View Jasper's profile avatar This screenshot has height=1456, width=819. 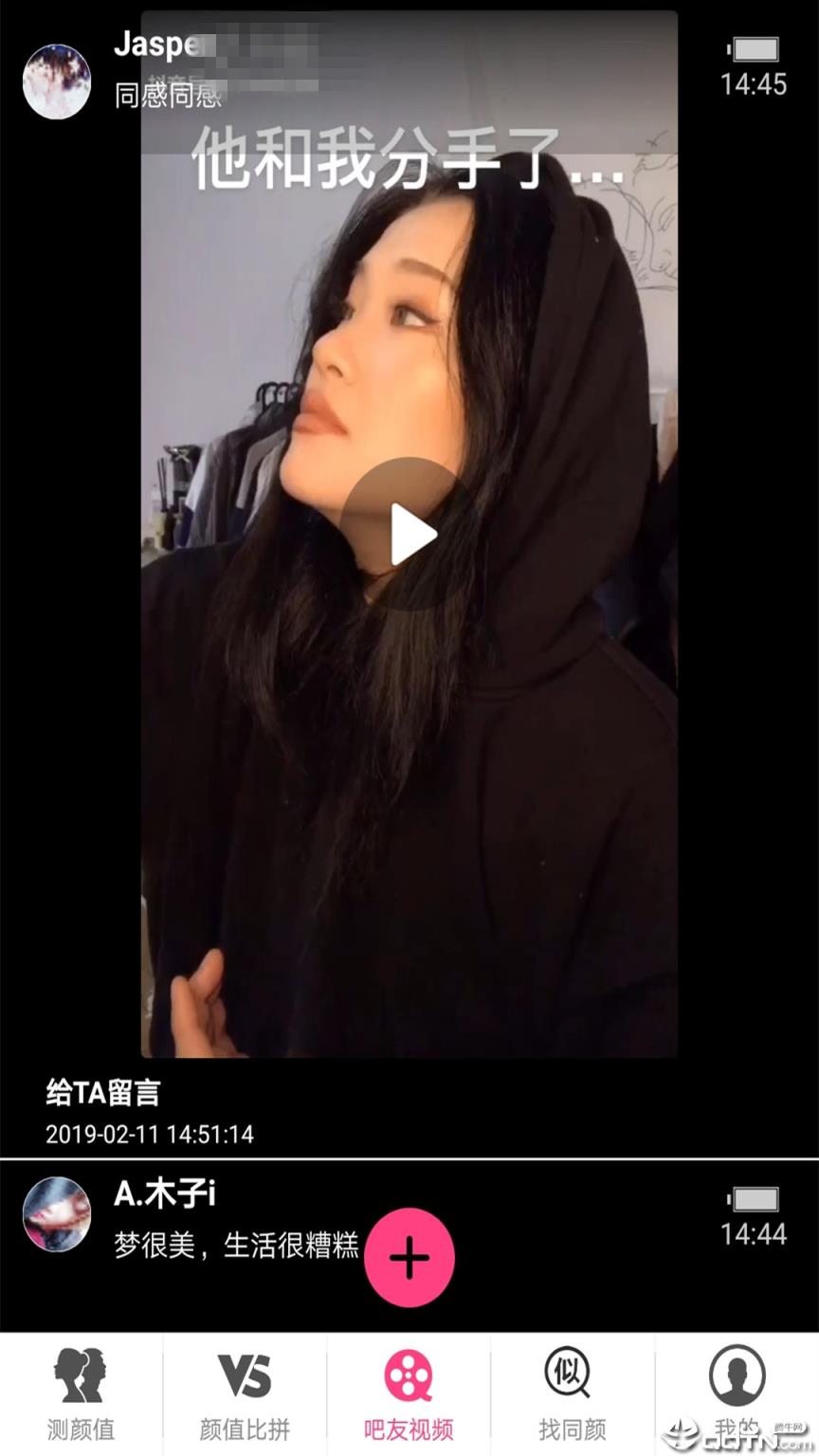coord(57,81)
